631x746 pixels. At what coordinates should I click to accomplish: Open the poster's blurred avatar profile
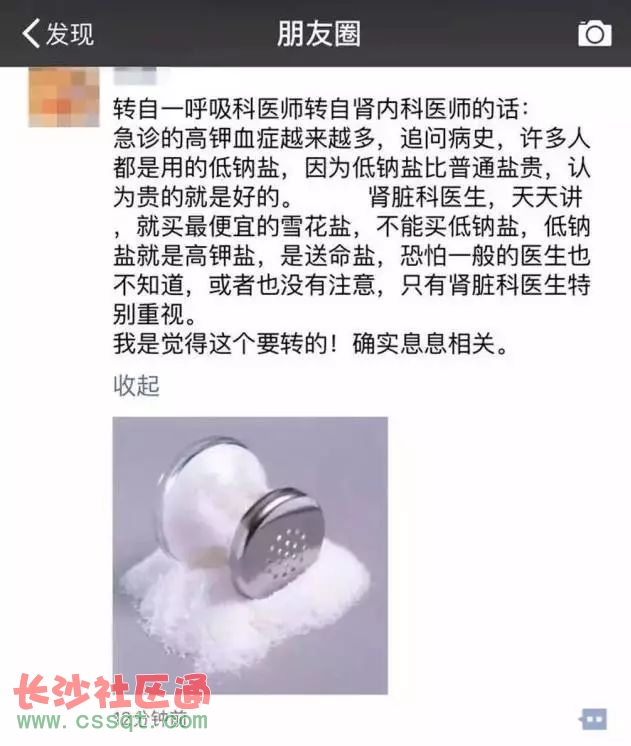click(x=63, y=98)
